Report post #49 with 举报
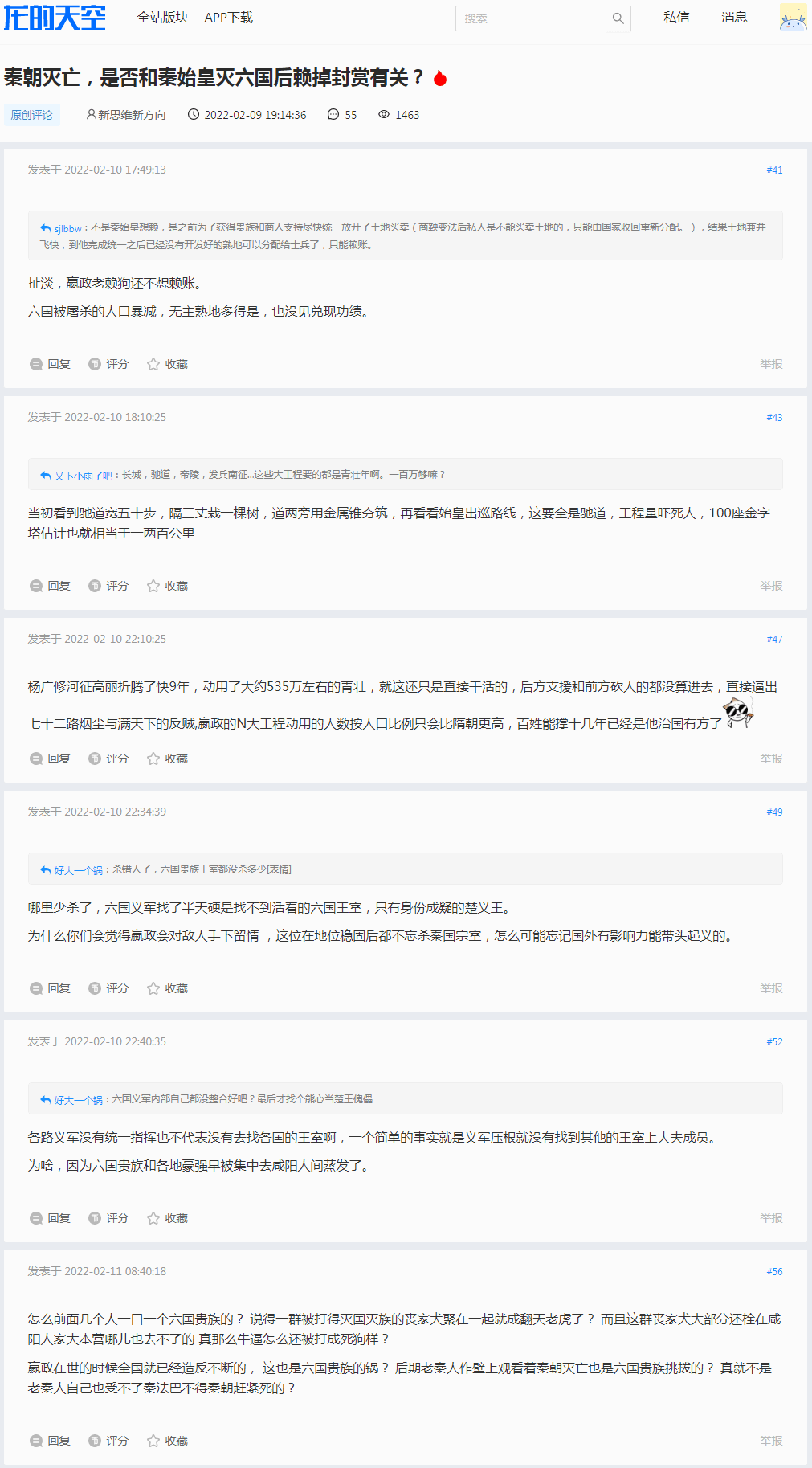The width and height of the screenshot is (812, 1468). [x=770, y=988]
